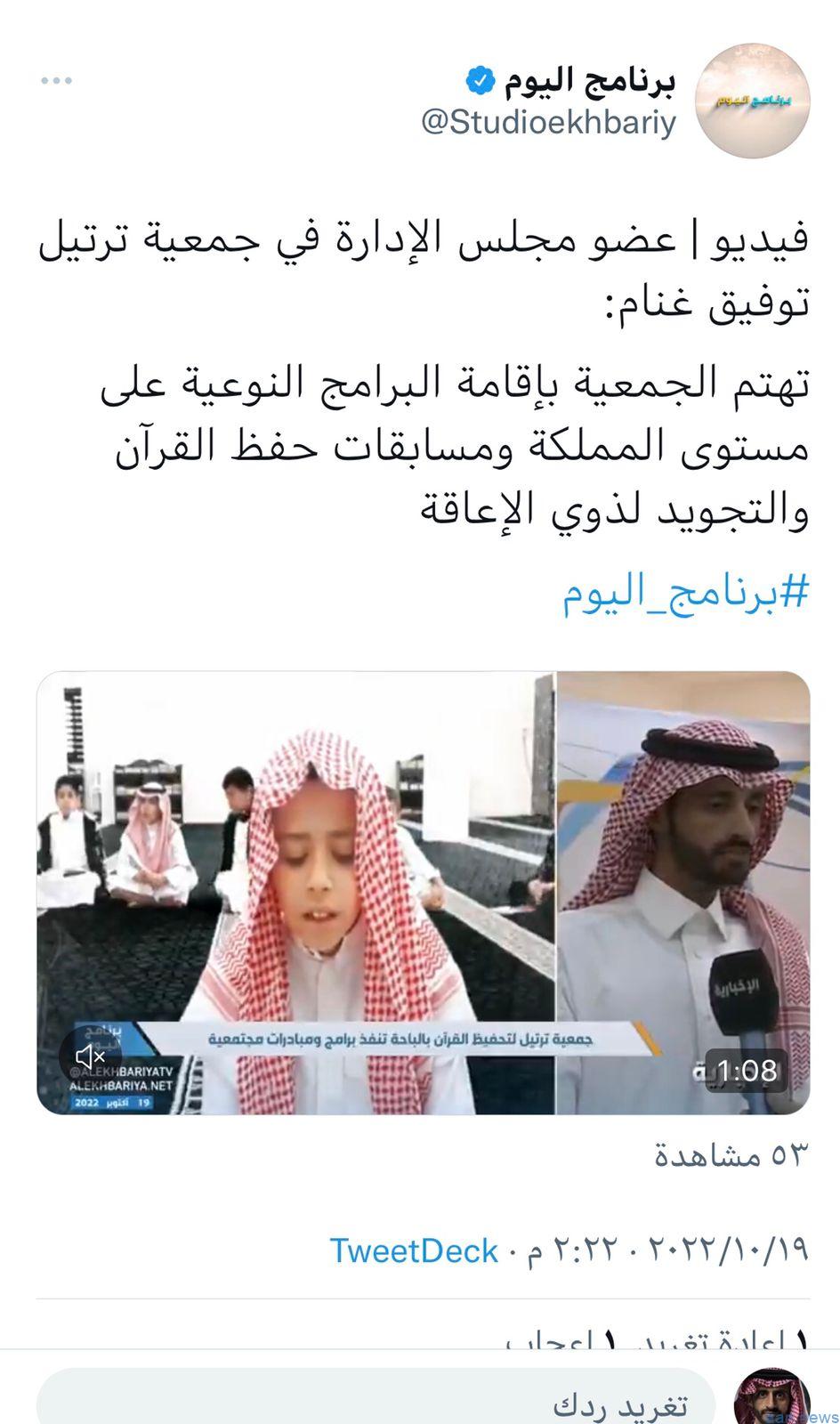The height and width of the screenshot is (1424, 840).
Task: Open the tweet's three-dot overflow menu
Action: coord(56,81)
